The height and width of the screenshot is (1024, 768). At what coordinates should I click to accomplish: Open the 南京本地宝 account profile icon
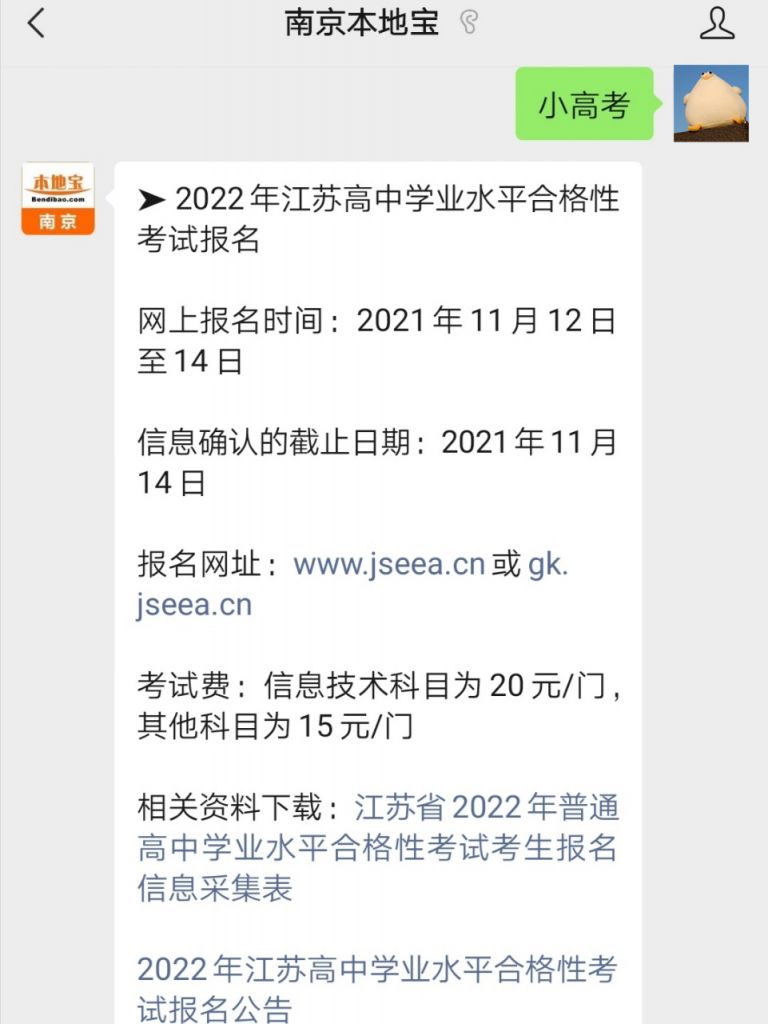[716, 24]
